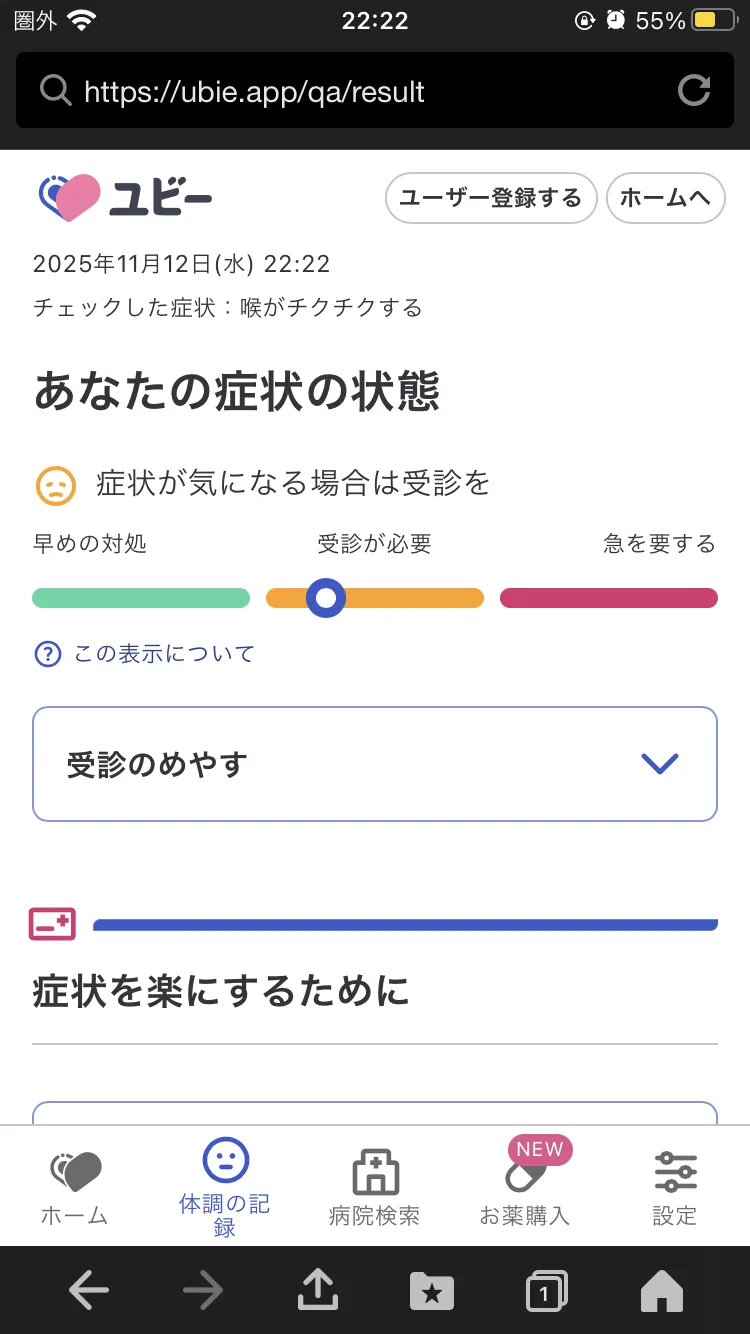750x1334 pixels.
Task: Share this page
Action: tap(318, 1291)
